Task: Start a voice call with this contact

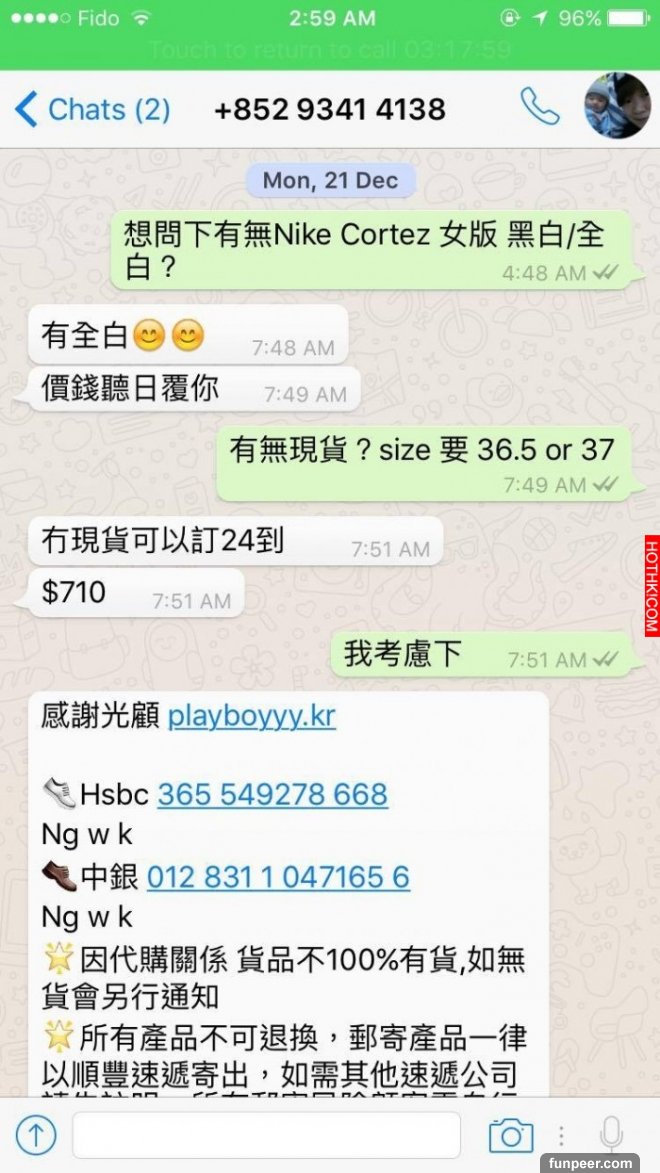Action: pos(539,107)
